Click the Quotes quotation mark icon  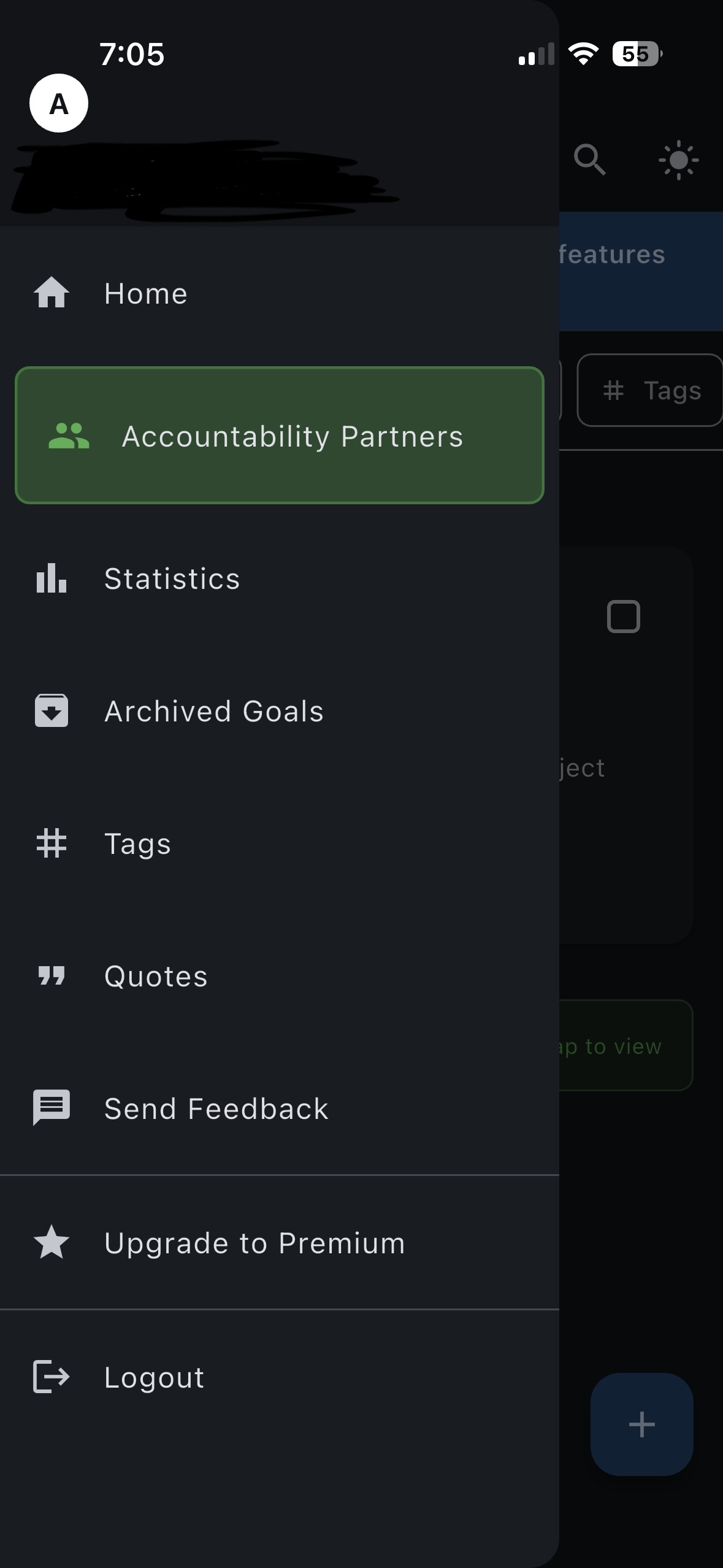click(52, 975)
